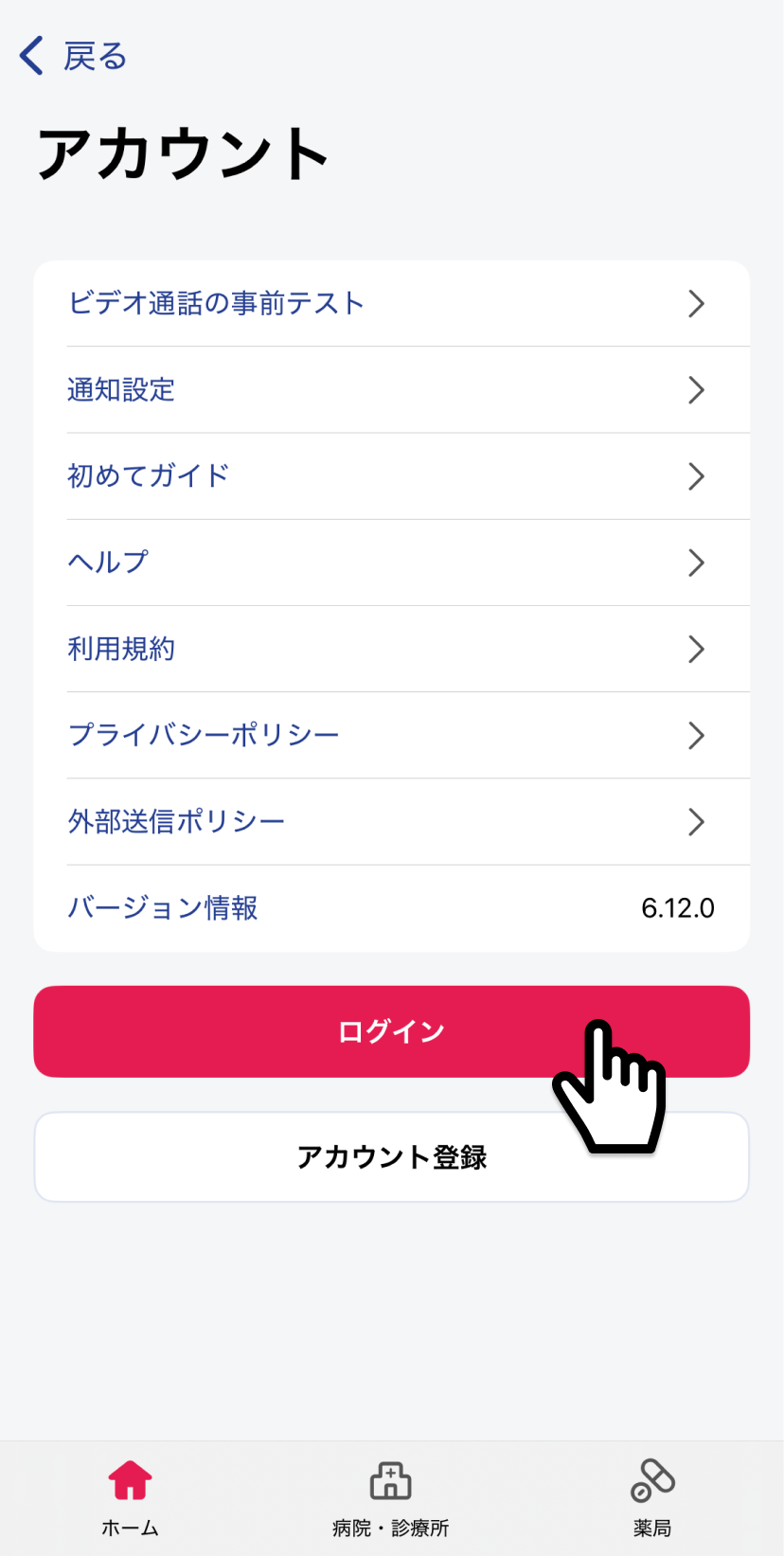The width and height of the screenshot is (784, 1556).
Task: Open プライバシーポリシー
Action: [x=391, y=735]
